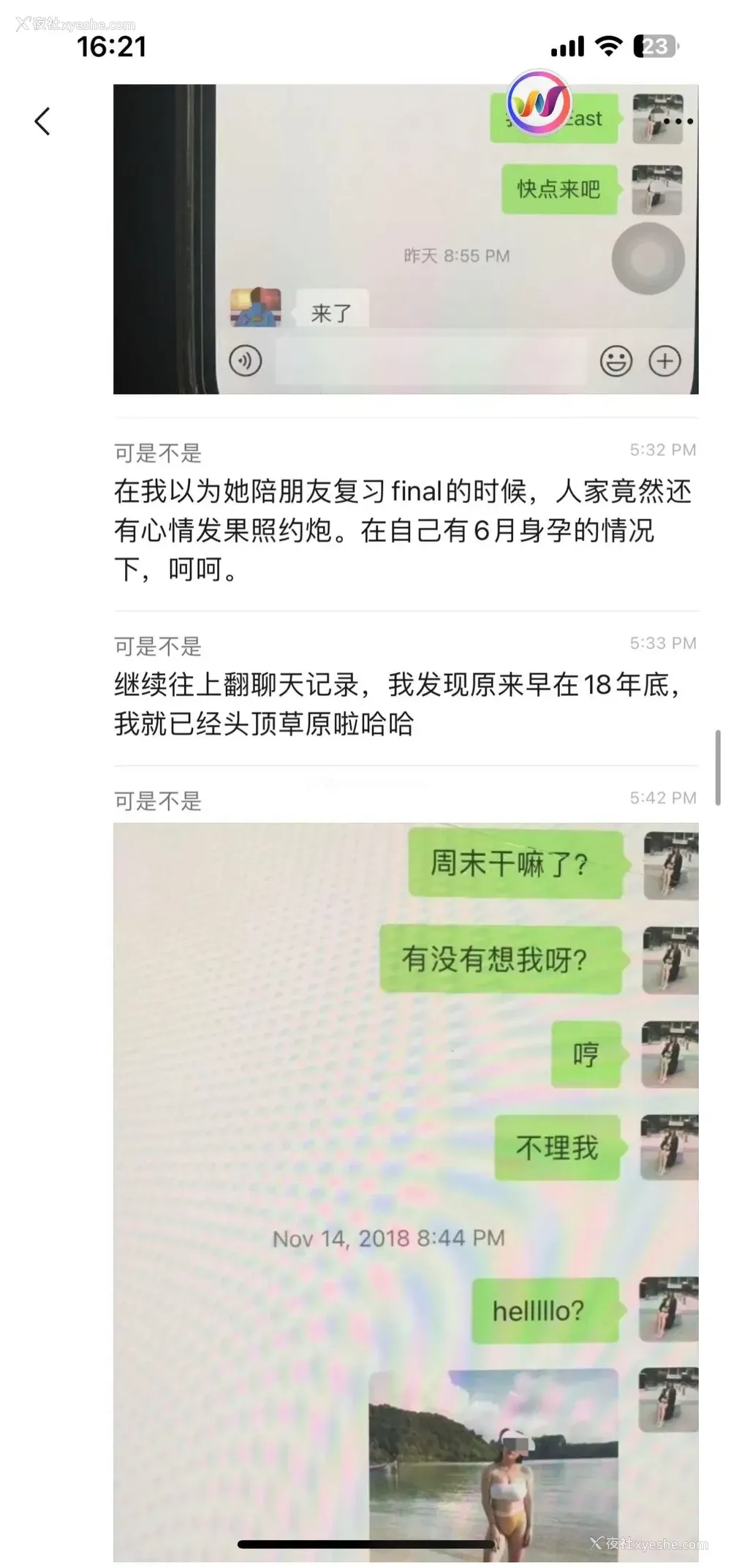The width and height of the screenshot is (731, 1568).
Task: View the photo dated Nov 14, 2018
Action: pyautogui.click(x=406, y=1192)
